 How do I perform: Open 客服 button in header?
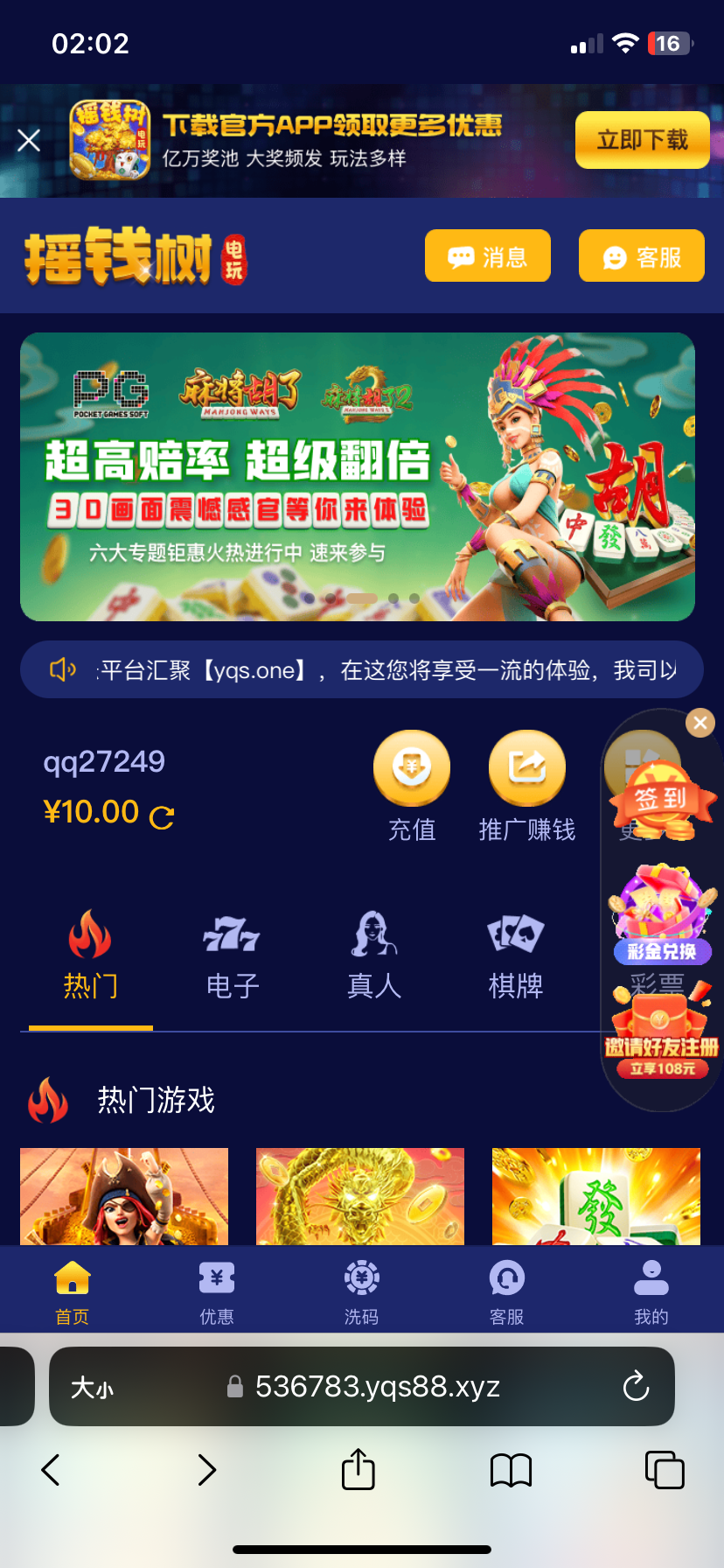point(641,256)
